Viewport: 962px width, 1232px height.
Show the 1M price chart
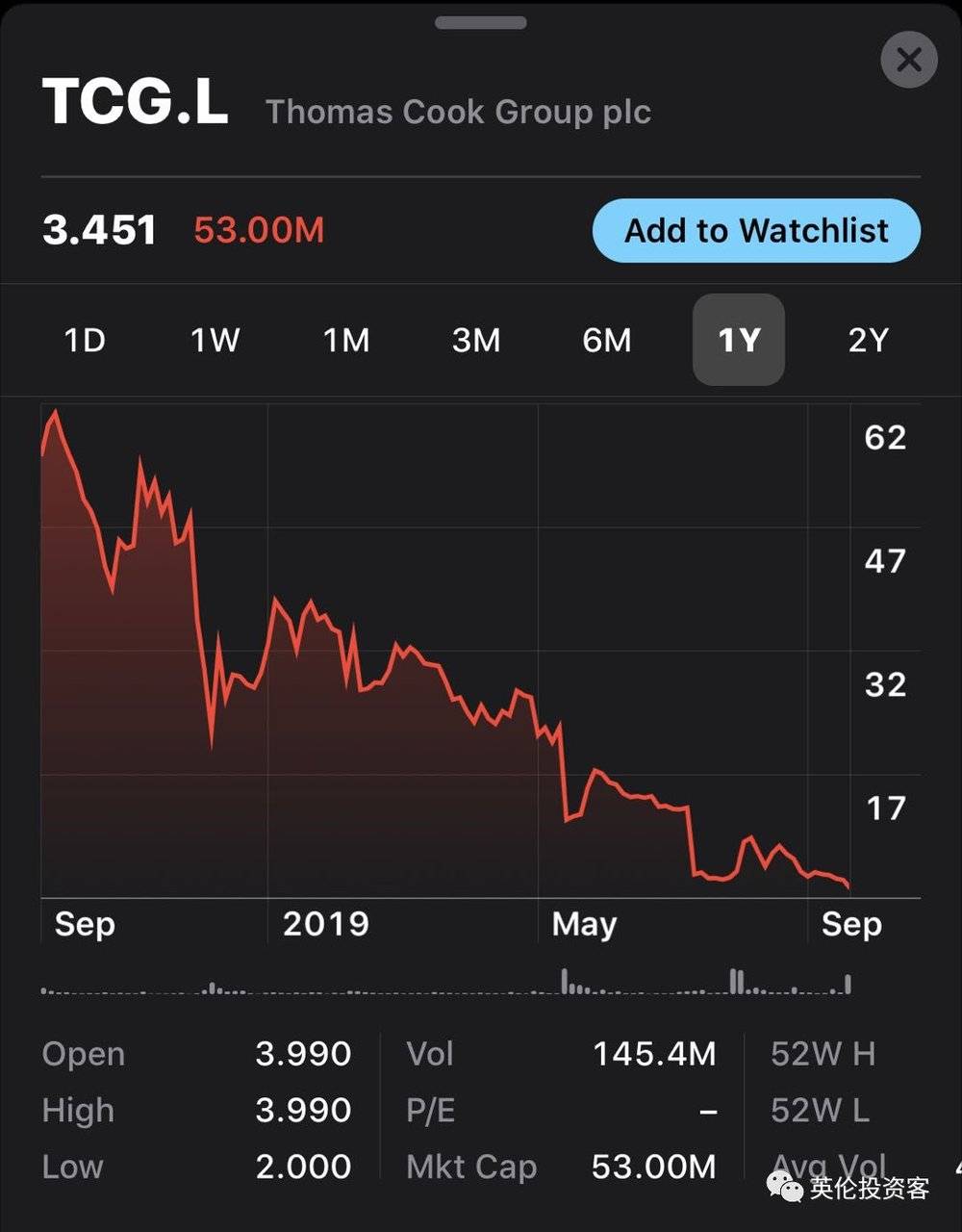(346, 340)
